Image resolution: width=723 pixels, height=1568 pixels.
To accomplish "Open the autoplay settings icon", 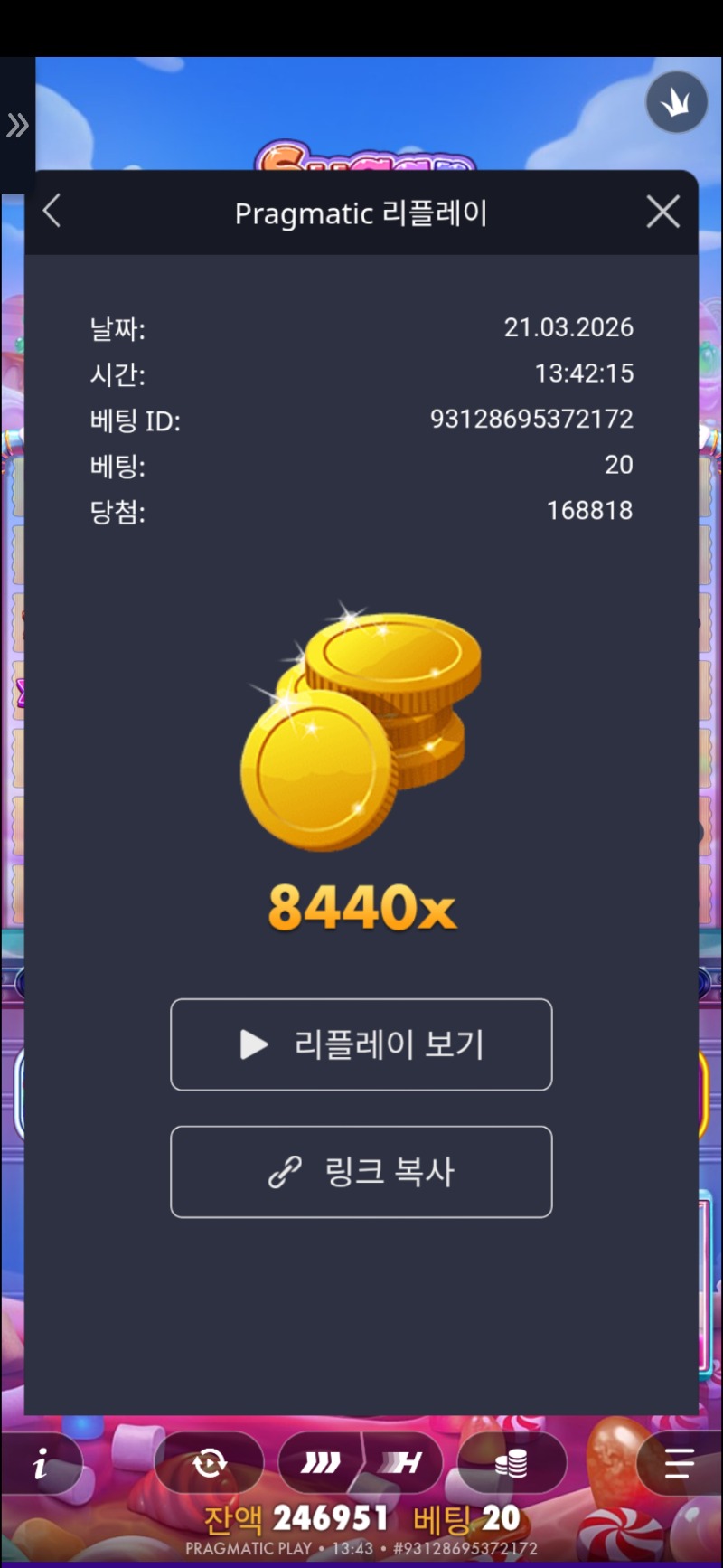I will pyautogui.click(x=209, y=1462).
